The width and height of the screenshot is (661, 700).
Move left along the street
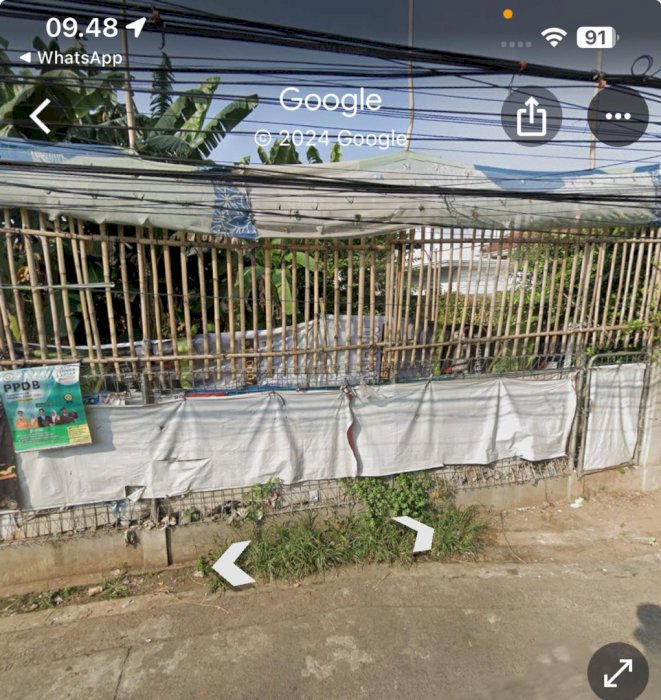point(232,563)
